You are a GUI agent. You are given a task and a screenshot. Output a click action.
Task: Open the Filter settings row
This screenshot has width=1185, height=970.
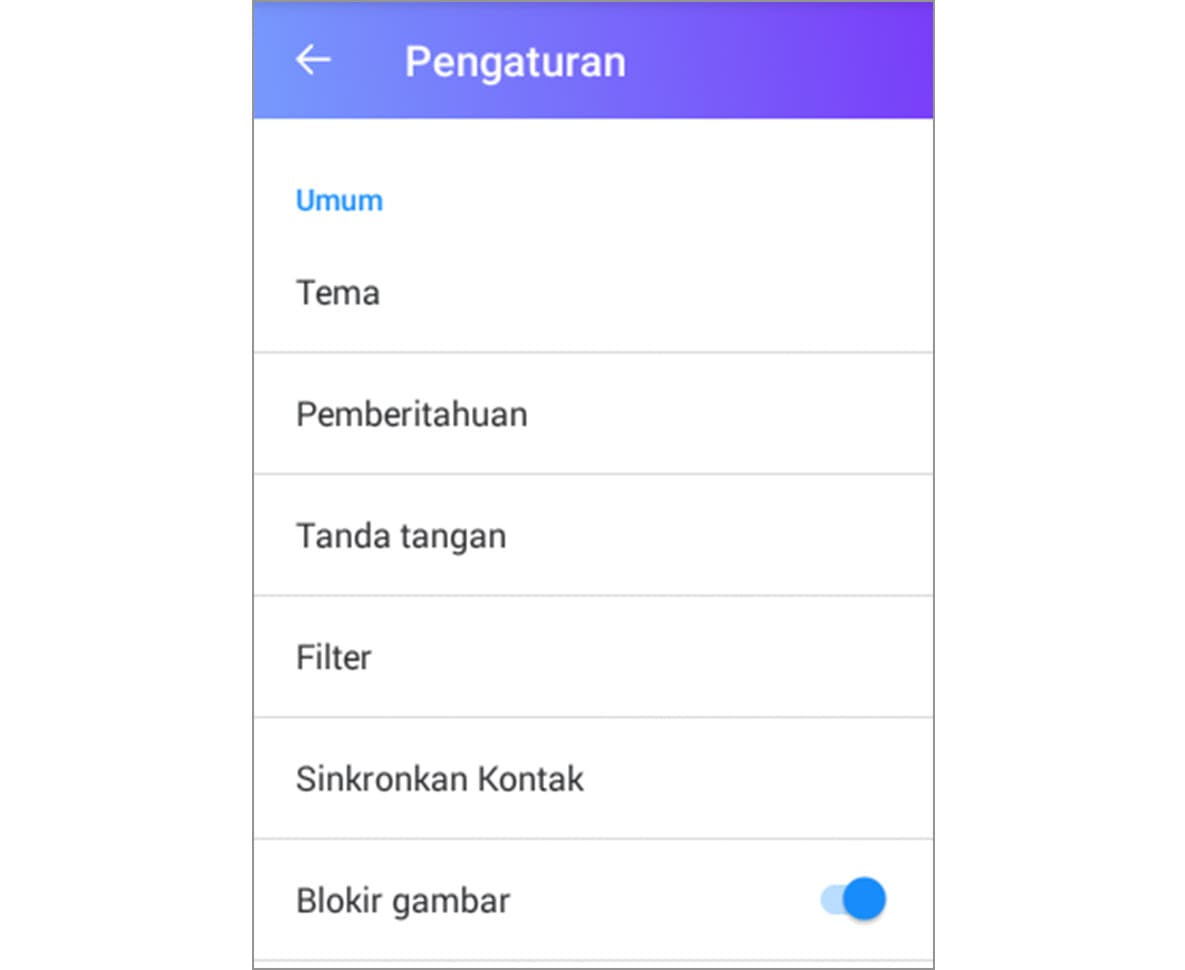[333, 657]
